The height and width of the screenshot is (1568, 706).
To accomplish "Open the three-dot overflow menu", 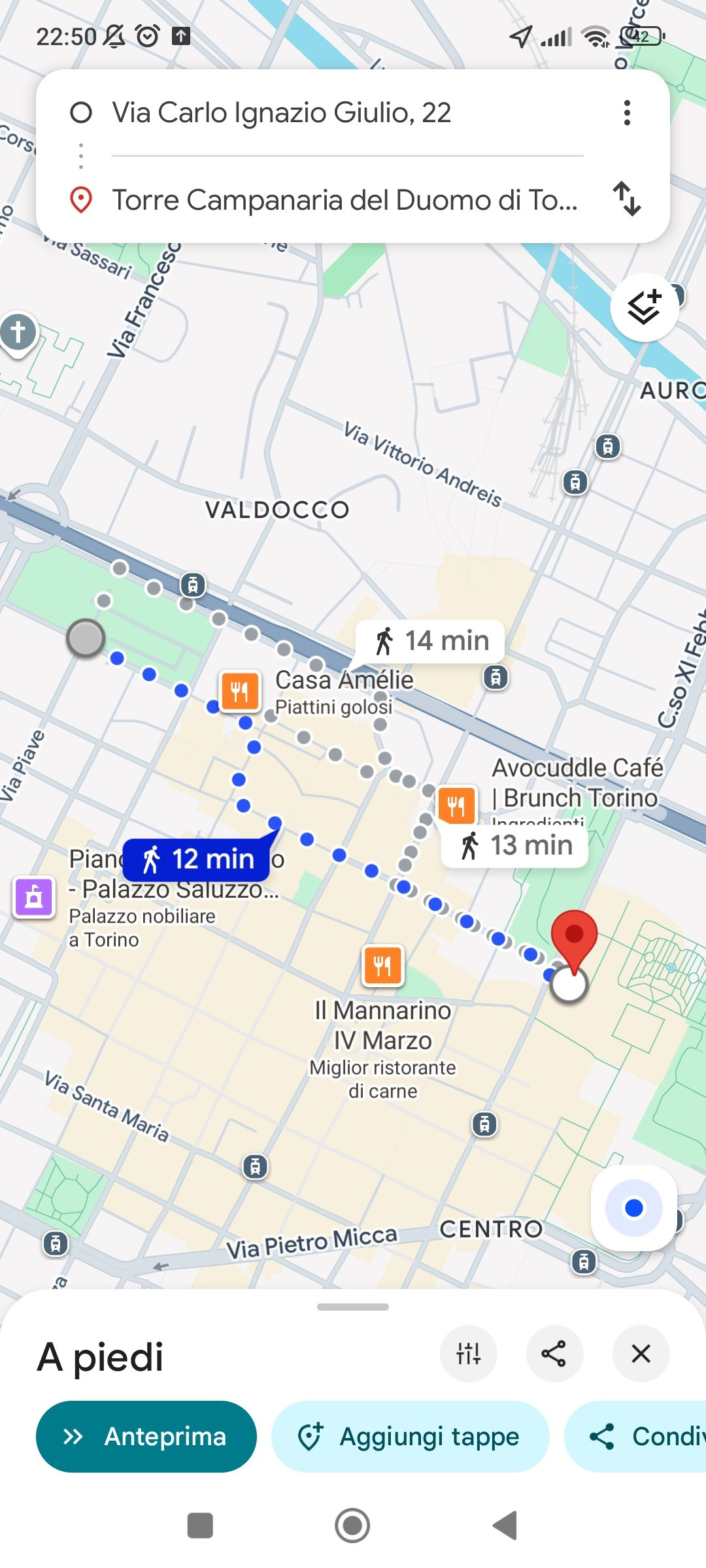I will 627,112.
